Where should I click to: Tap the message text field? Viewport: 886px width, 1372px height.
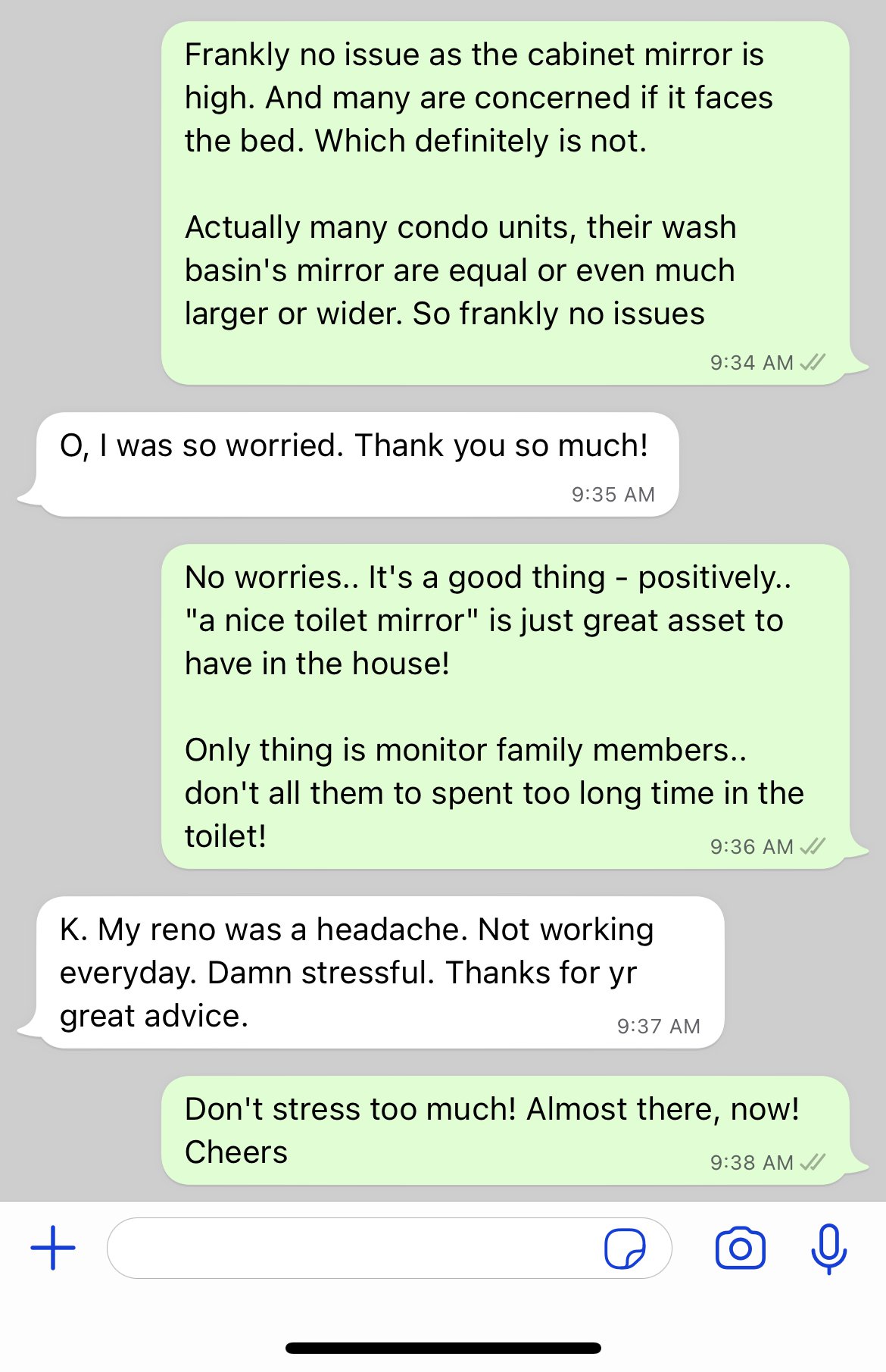click(x=348, y=1248)
